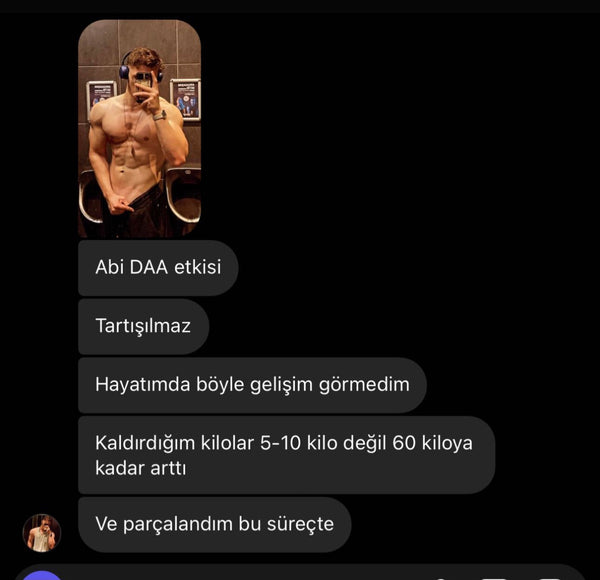Image resolution: width=600 pixels, height=580 pixels.
Task: Open the sender's profile avatar
Action: coord(42,533)
